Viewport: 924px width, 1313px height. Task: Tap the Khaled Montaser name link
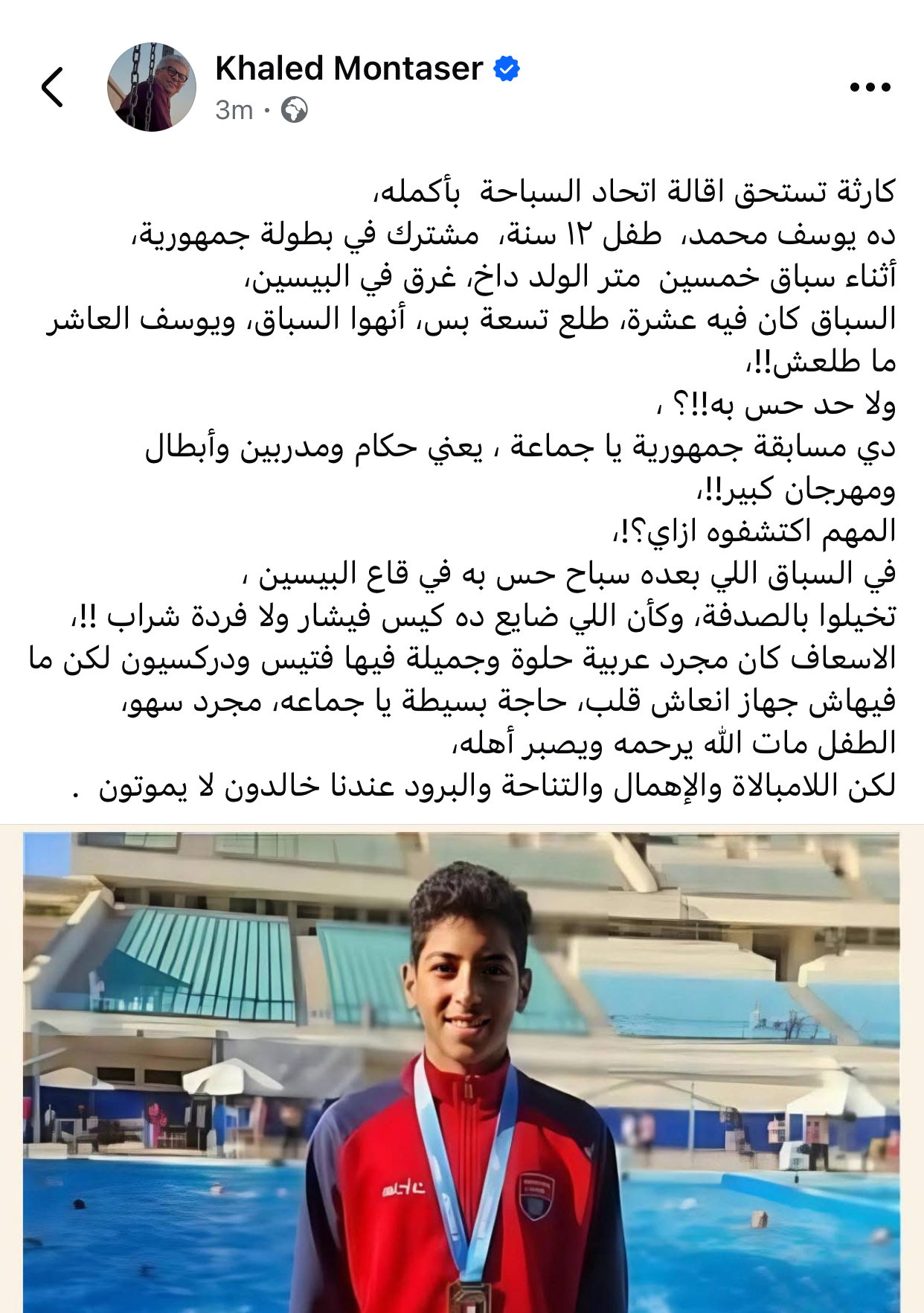(x=348, y=68)
